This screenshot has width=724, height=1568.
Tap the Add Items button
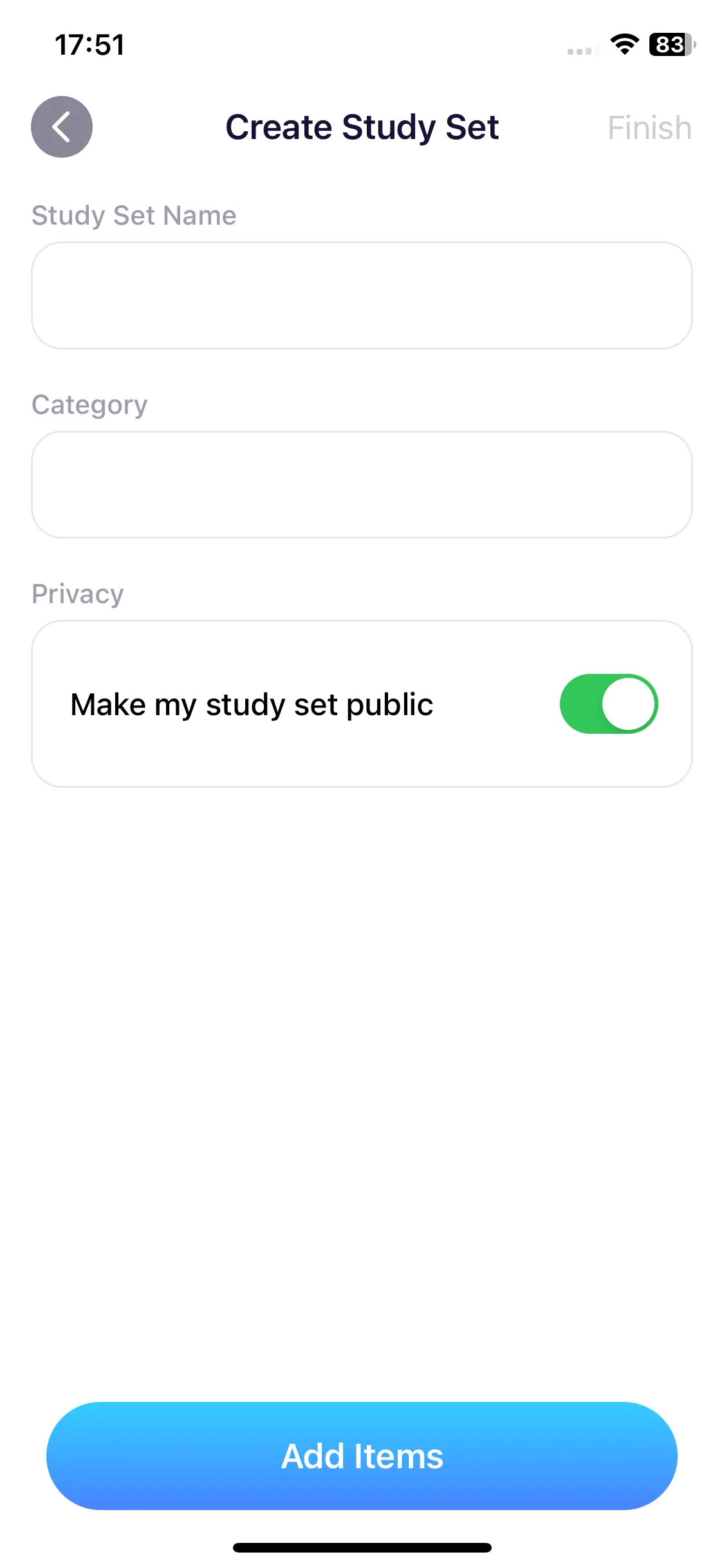coord(362,1455)
